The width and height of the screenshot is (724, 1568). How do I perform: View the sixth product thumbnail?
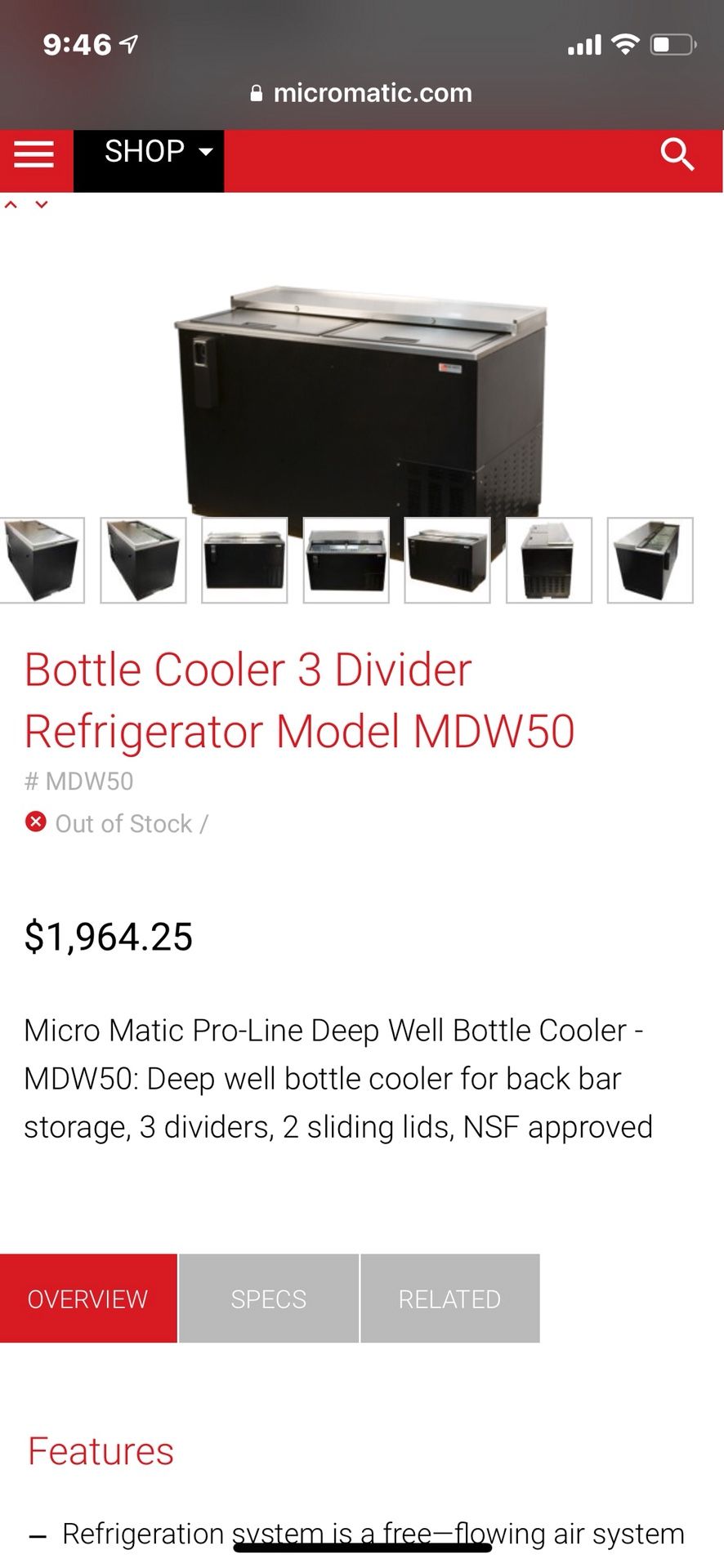548,560
